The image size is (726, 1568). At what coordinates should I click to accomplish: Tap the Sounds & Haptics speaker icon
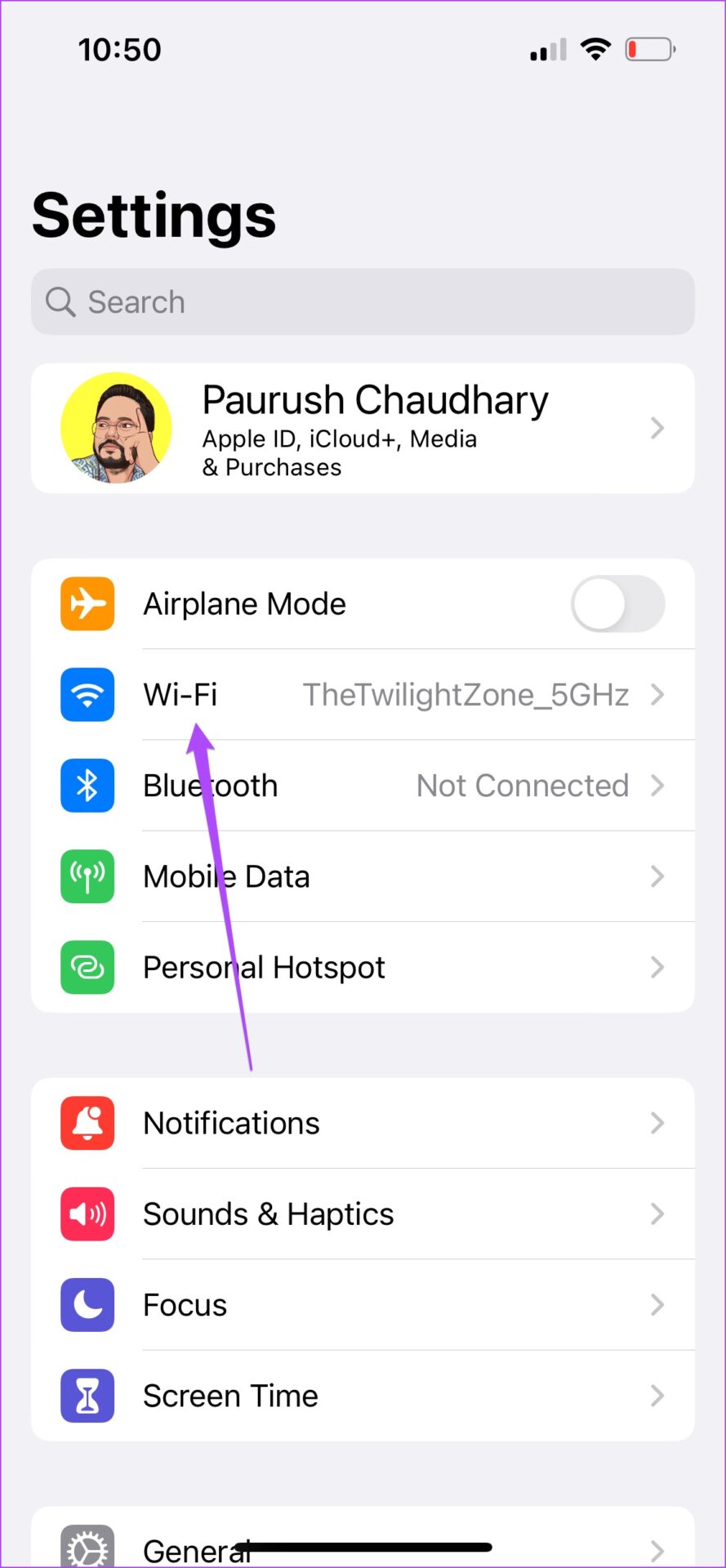click(87, 1214)
